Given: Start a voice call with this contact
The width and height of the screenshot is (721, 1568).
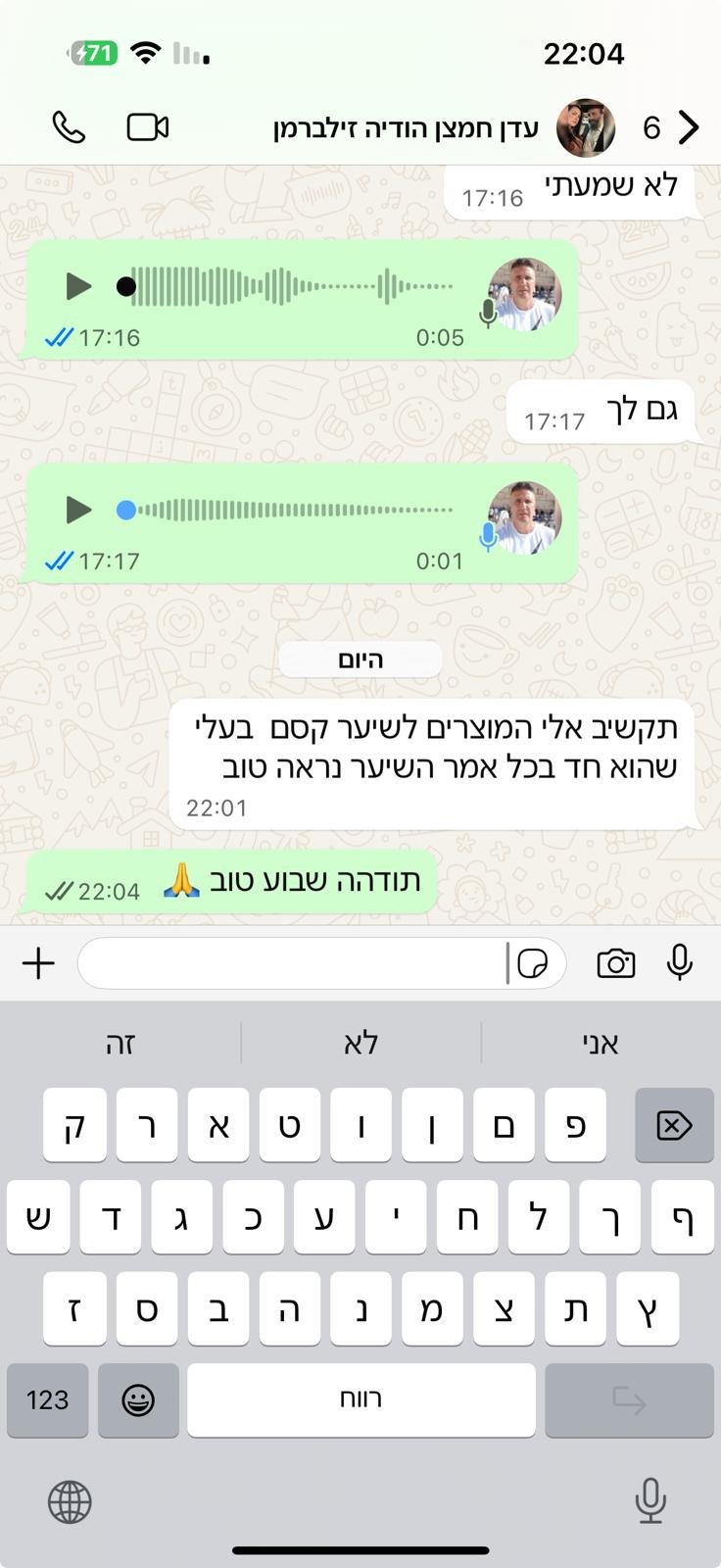Looking at the screenshot, I should [x=69, y=127].
